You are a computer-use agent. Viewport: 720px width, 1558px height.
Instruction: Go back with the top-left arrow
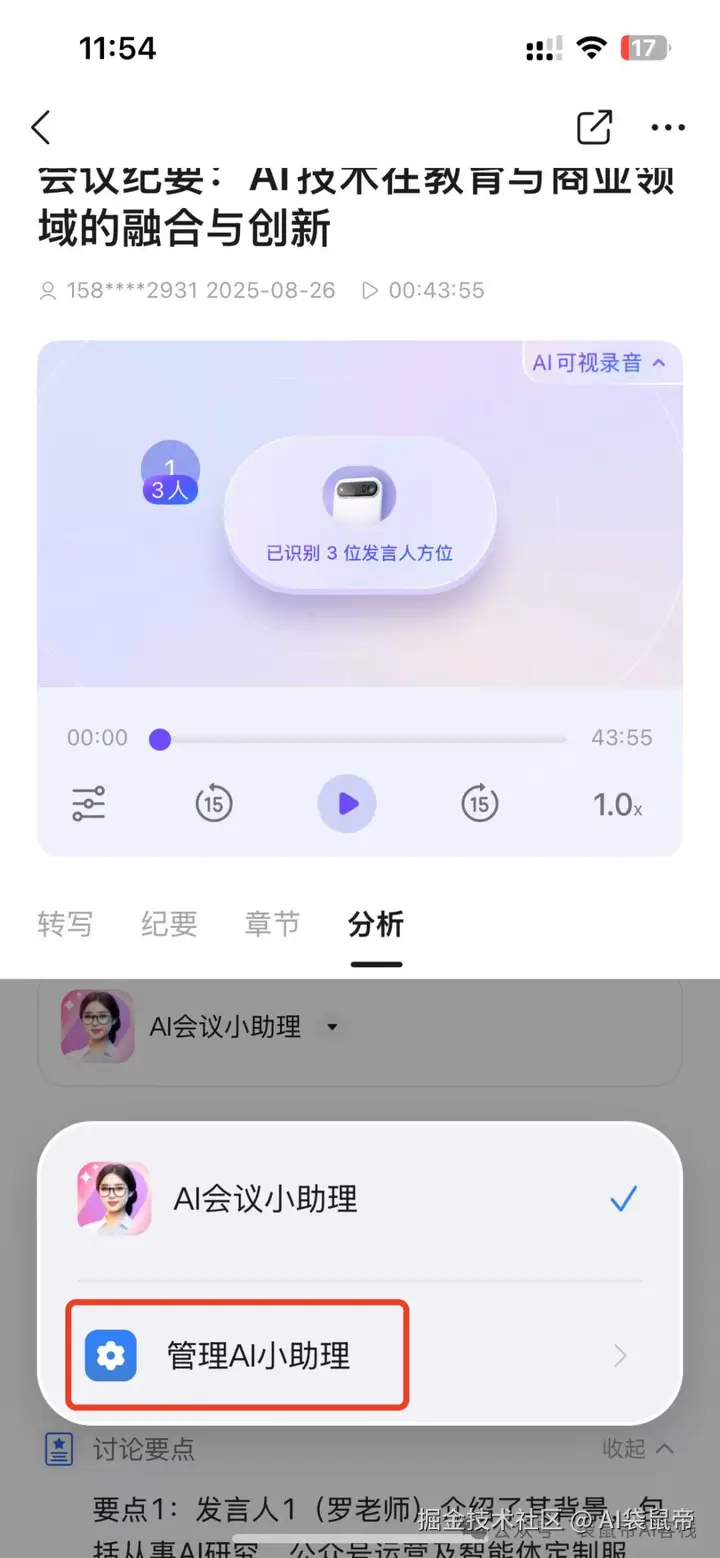click(41, 128)
